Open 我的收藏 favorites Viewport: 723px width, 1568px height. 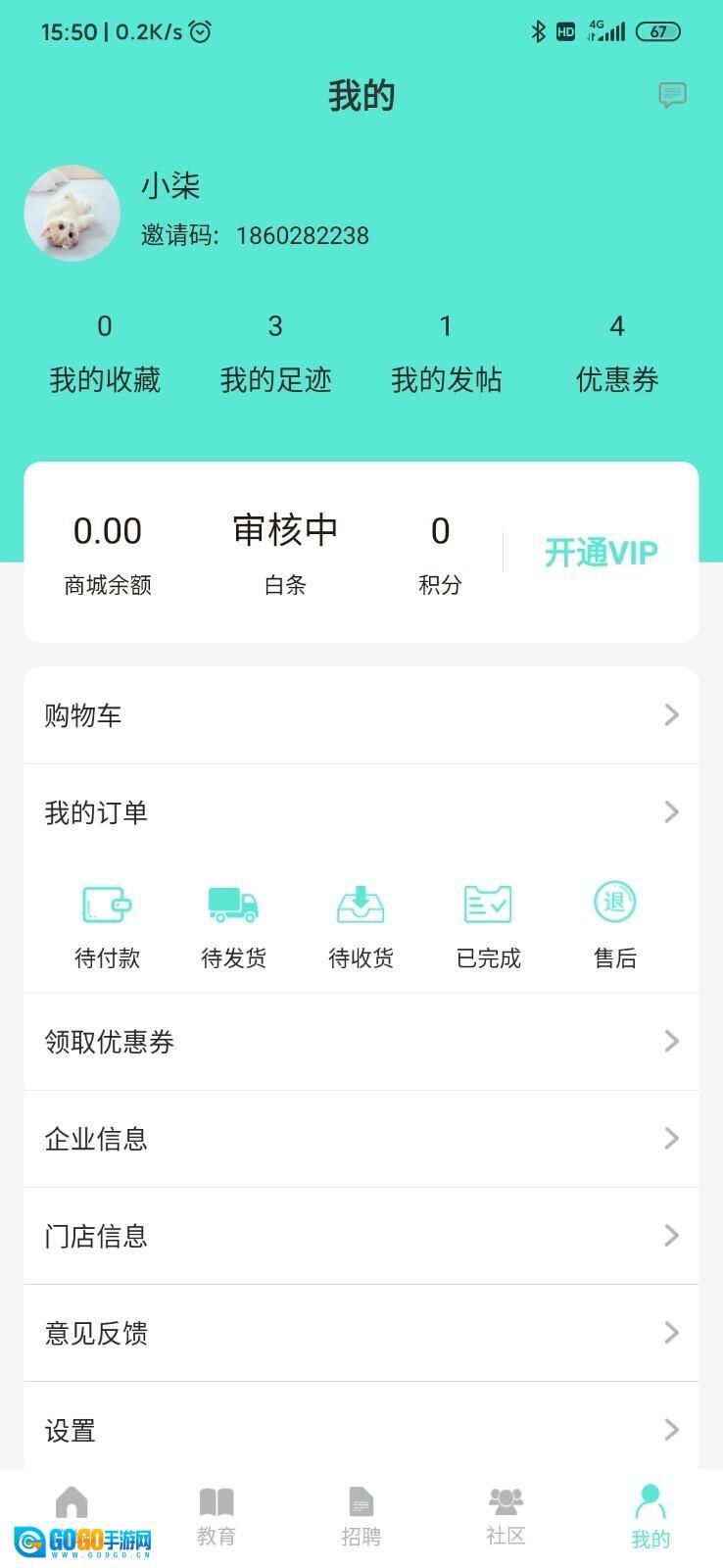click(105, 354)
